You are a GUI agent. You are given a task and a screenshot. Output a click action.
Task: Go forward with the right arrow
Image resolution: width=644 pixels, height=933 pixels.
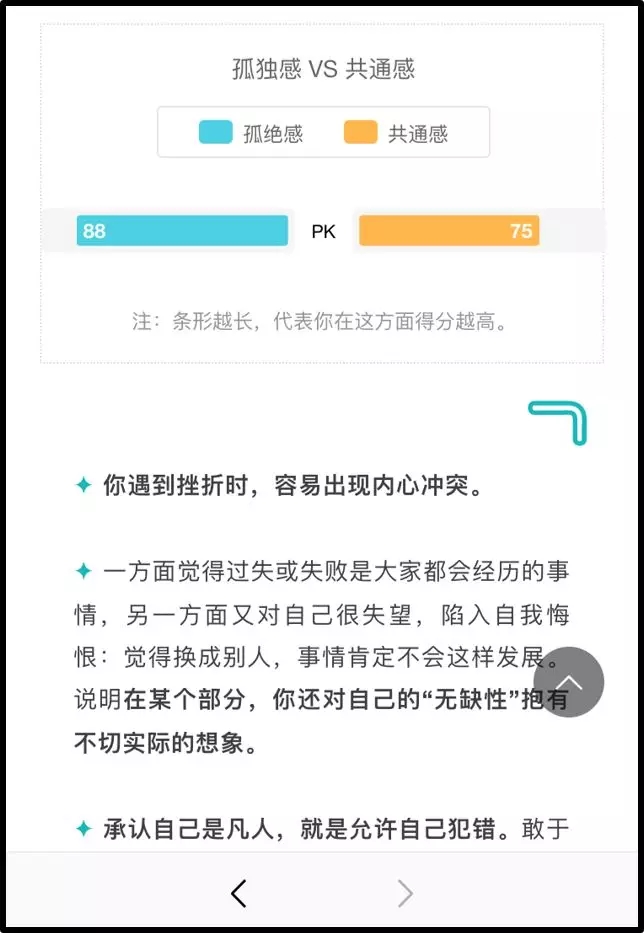[405, 892]
